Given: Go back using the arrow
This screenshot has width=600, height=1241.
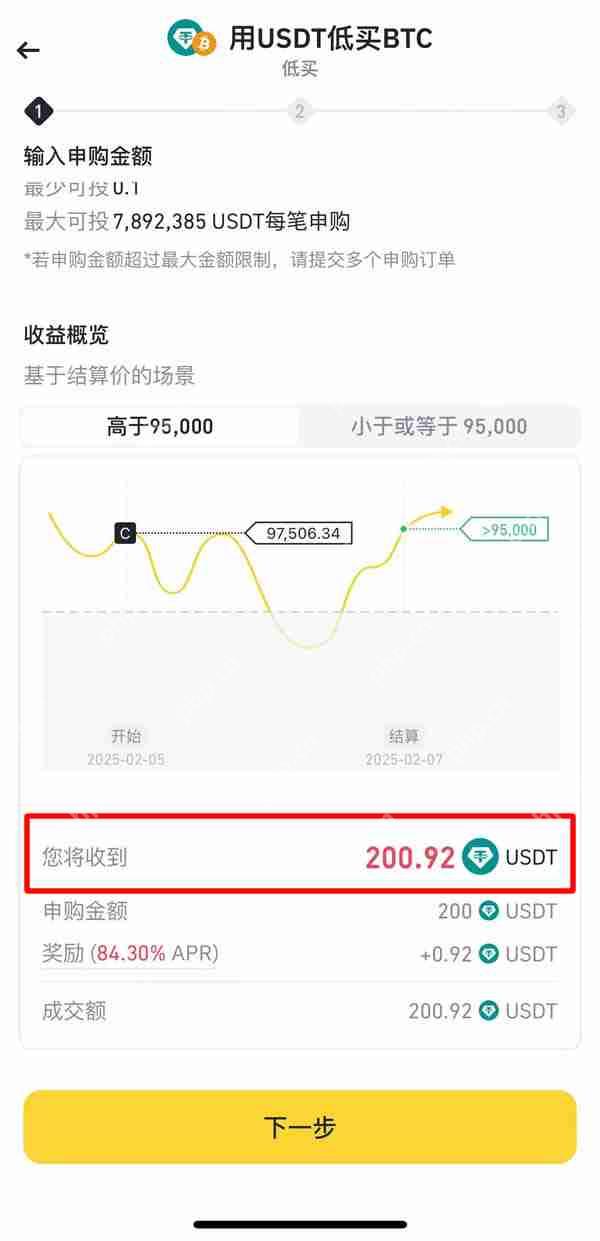Looking at the screenshot, I should 28,50.
